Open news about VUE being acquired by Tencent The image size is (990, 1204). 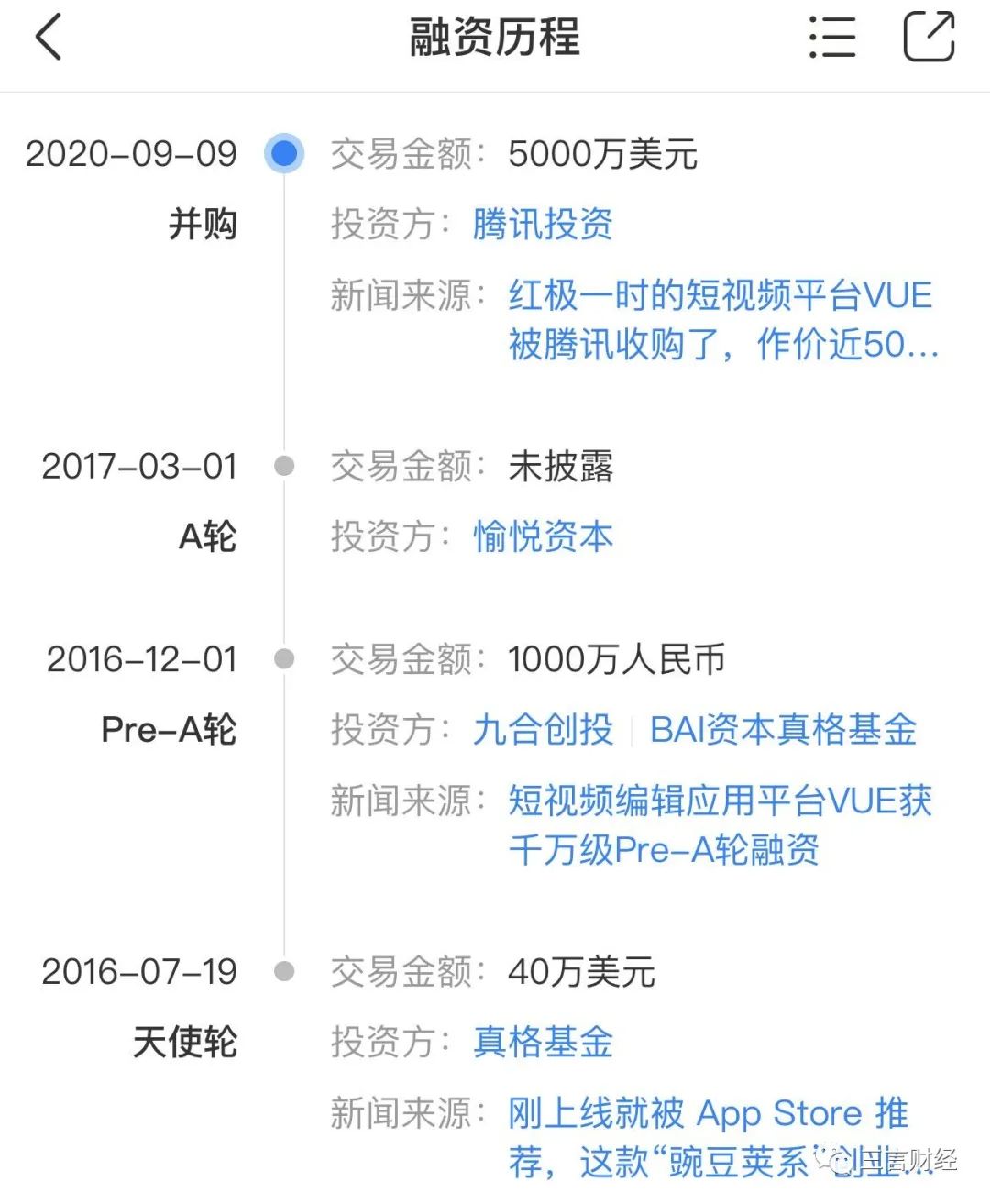tap(722, 320)
